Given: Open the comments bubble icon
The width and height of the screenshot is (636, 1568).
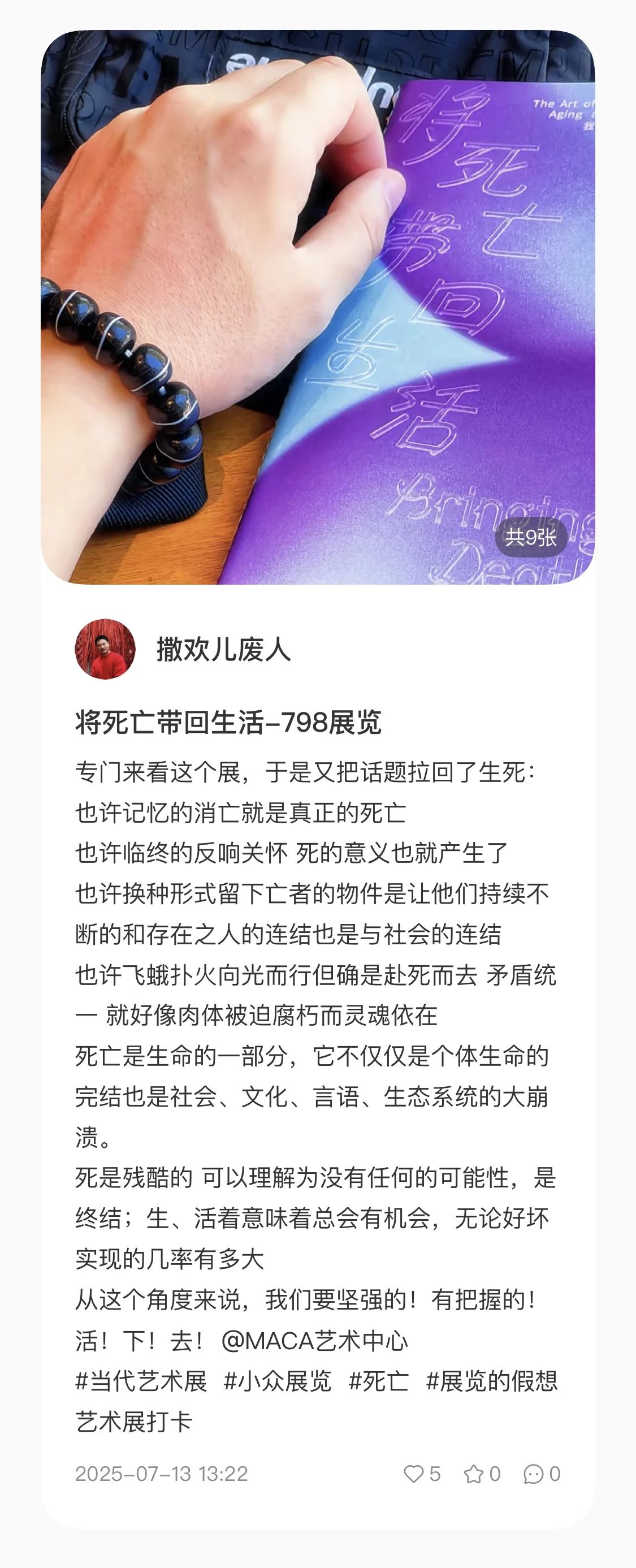Looking at the screenshot, I should [x=533, y=1474].
